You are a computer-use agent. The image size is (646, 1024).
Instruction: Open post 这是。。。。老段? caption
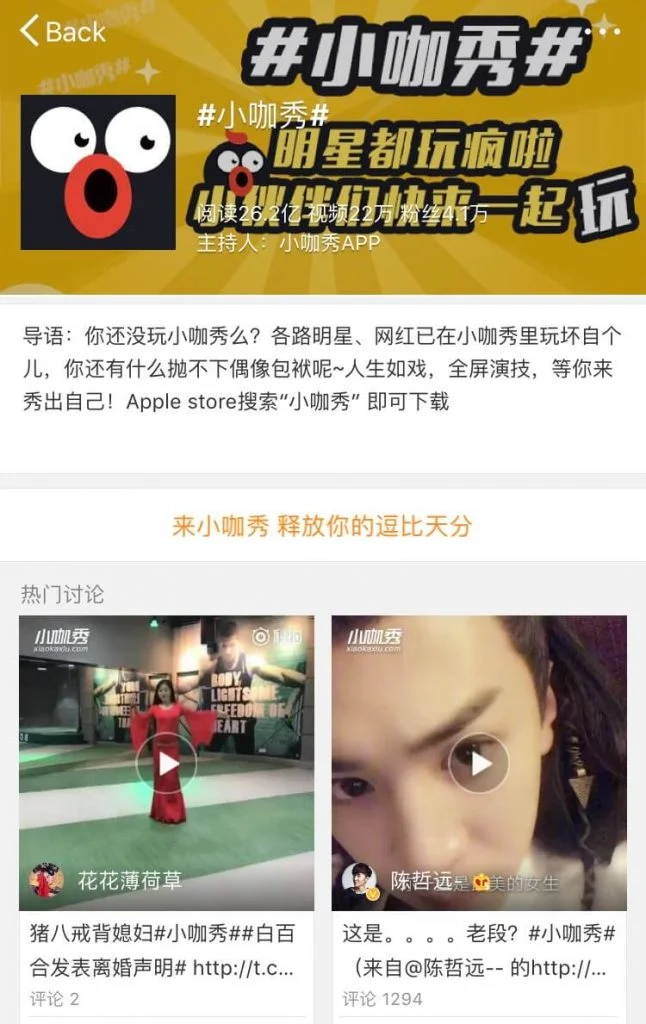tap(478, 950)
